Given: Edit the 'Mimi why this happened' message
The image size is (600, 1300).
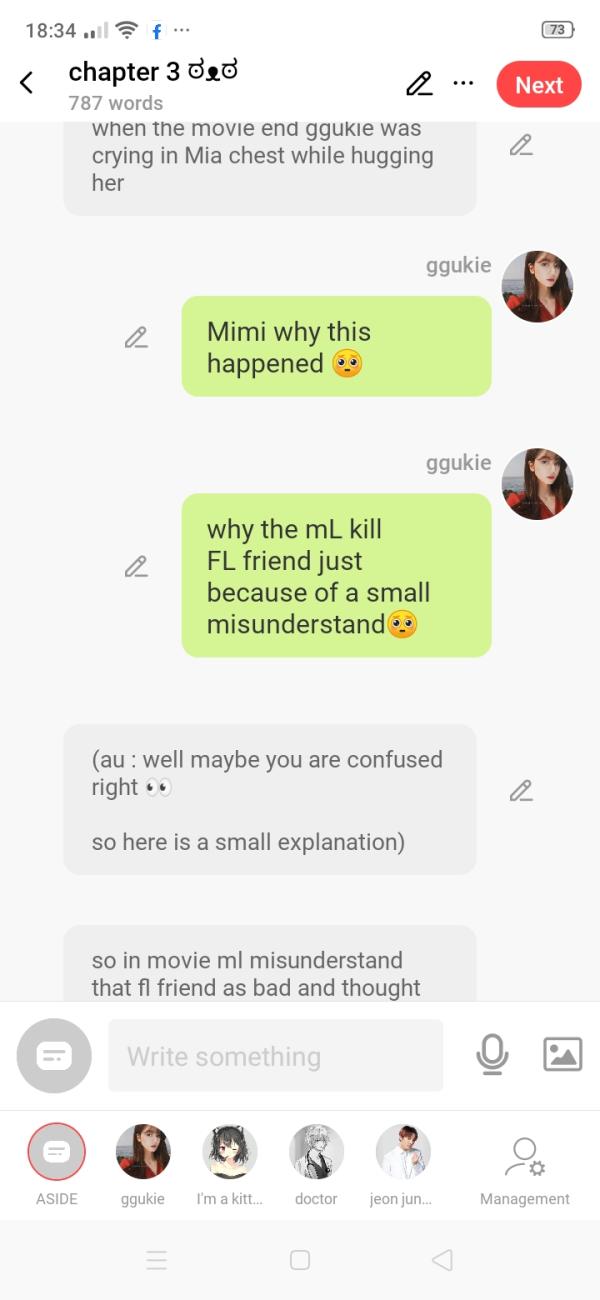Looking at the screenshot, I should point(136,338).
